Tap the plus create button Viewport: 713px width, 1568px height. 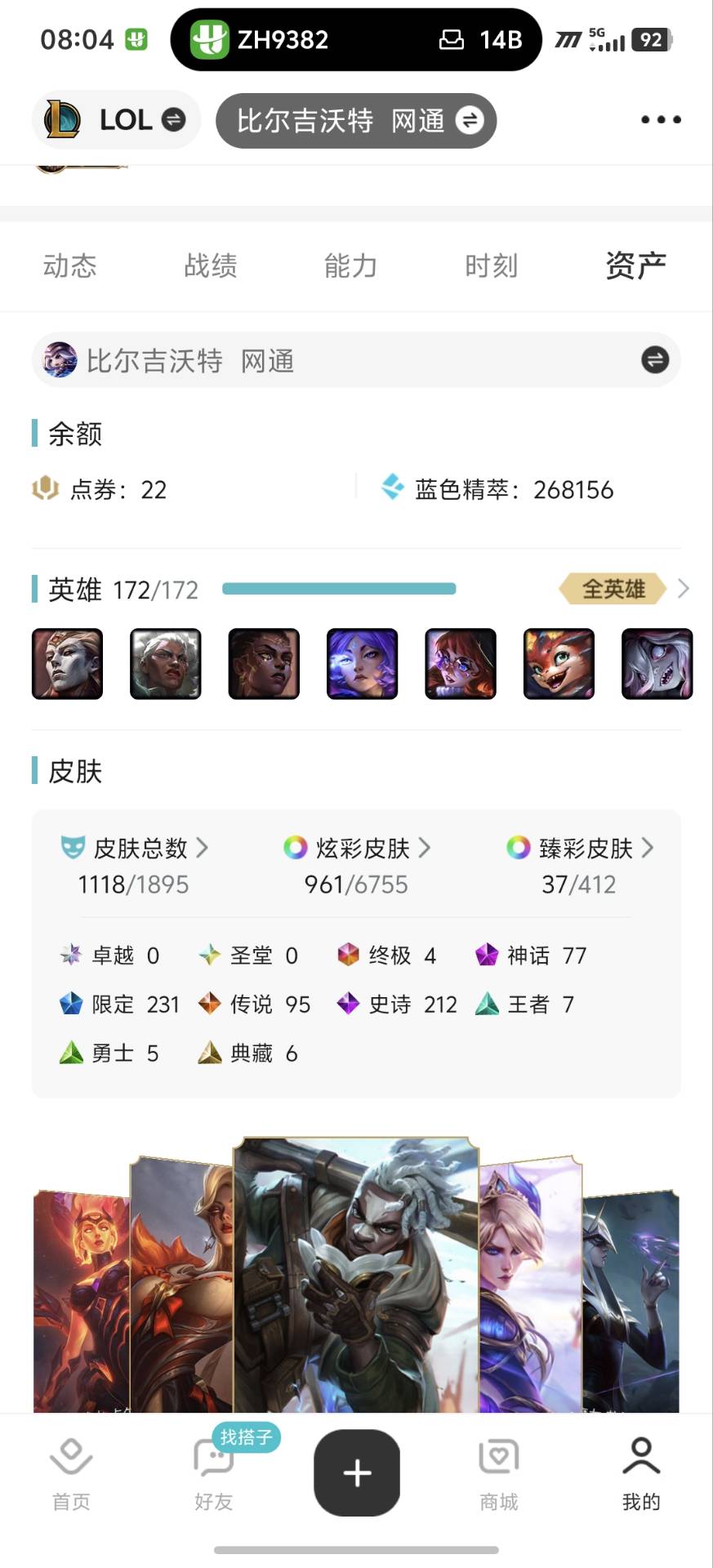coord(357,1472)
